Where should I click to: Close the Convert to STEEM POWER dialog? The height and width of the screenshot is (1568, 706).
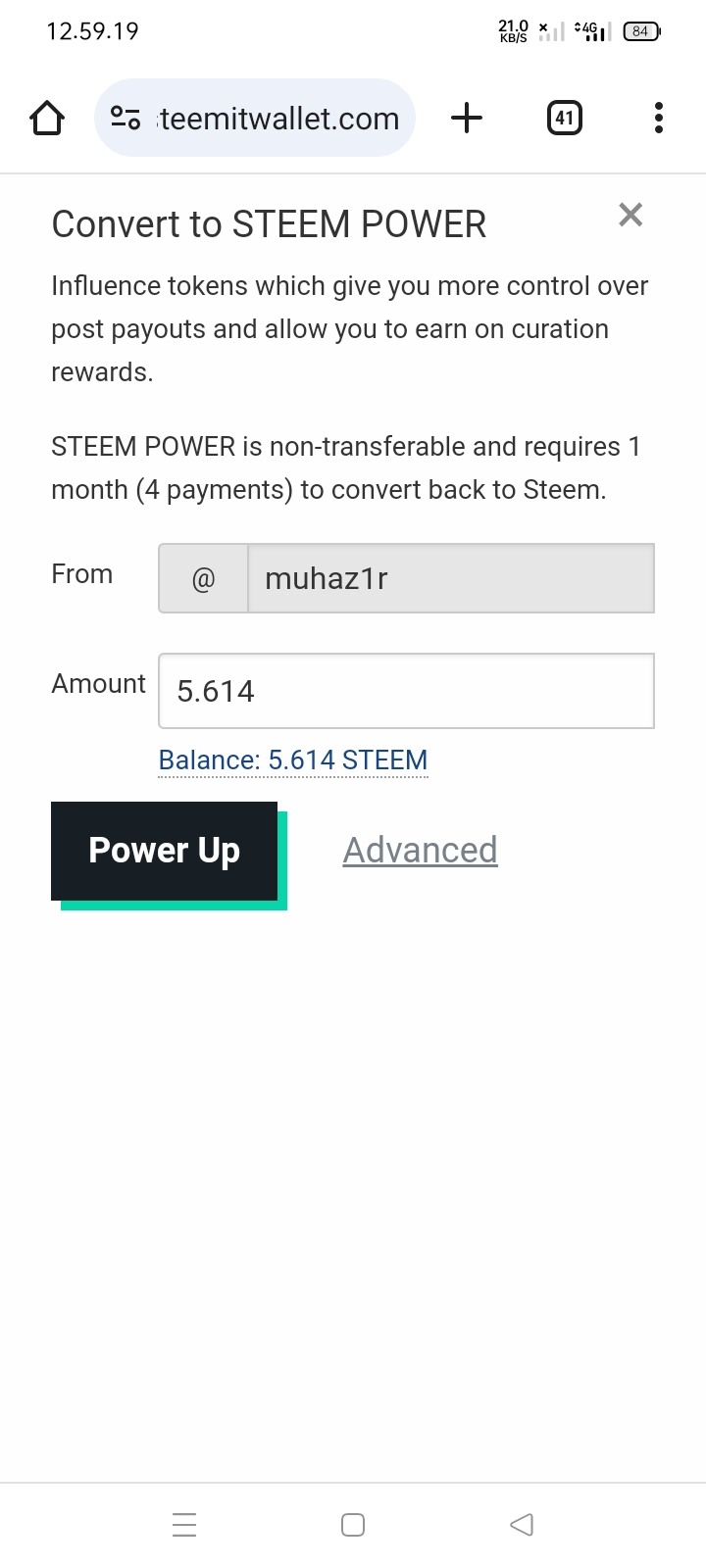pos(630,215)
